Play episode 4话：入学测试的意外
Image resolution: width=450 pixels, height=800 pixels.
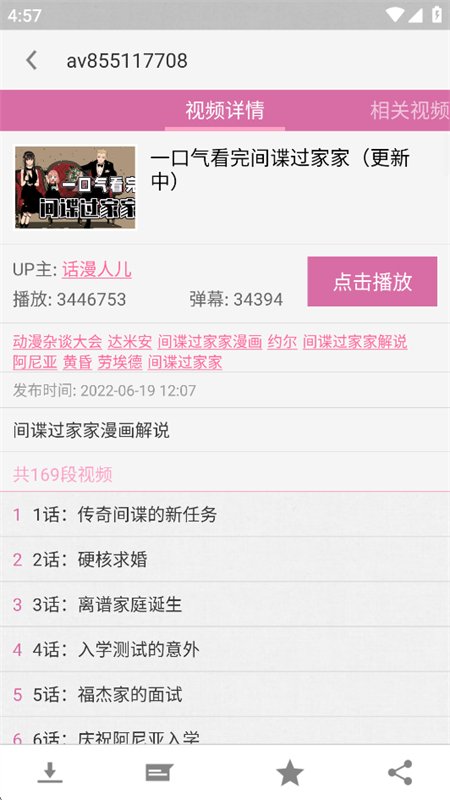tap(225, 649)
